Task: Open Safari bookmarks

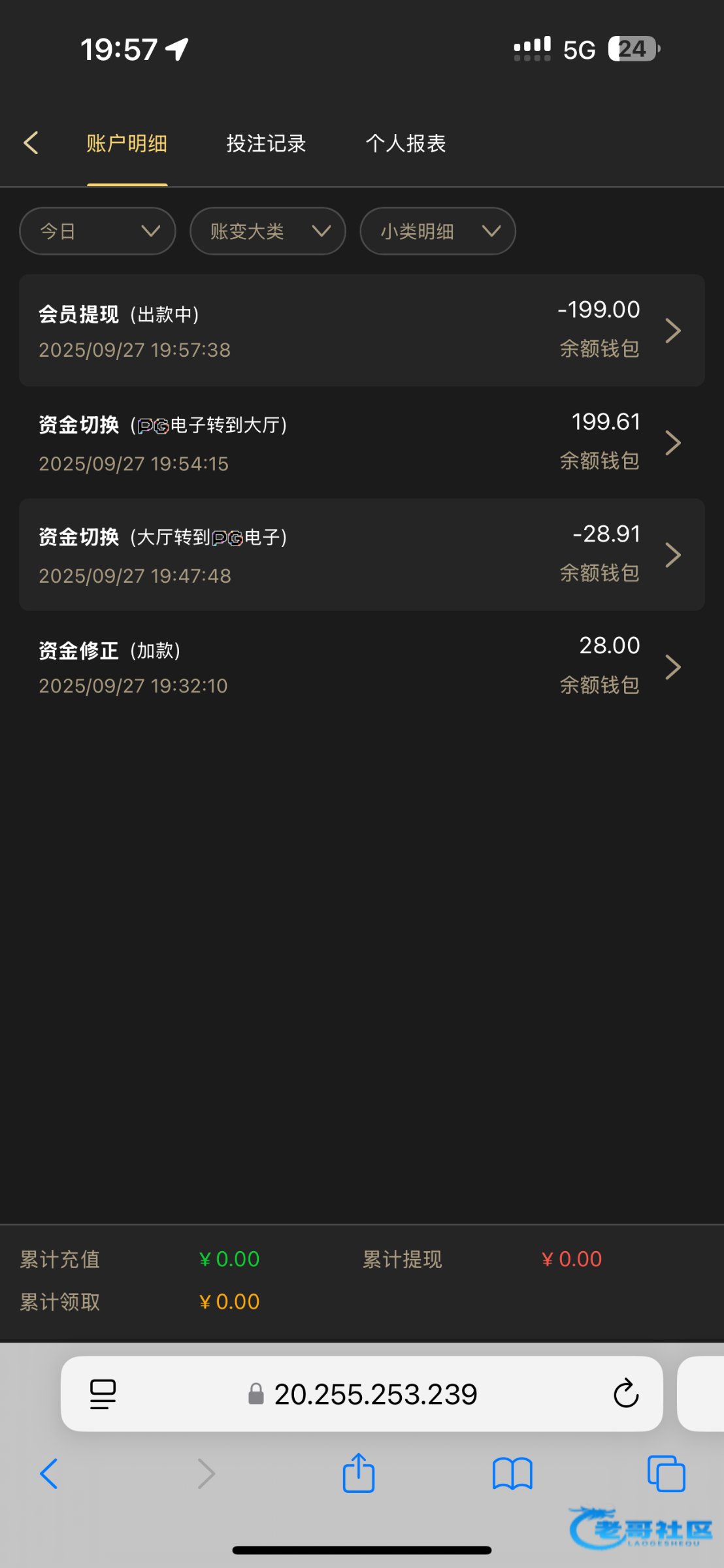Action: coord(513,1474)
